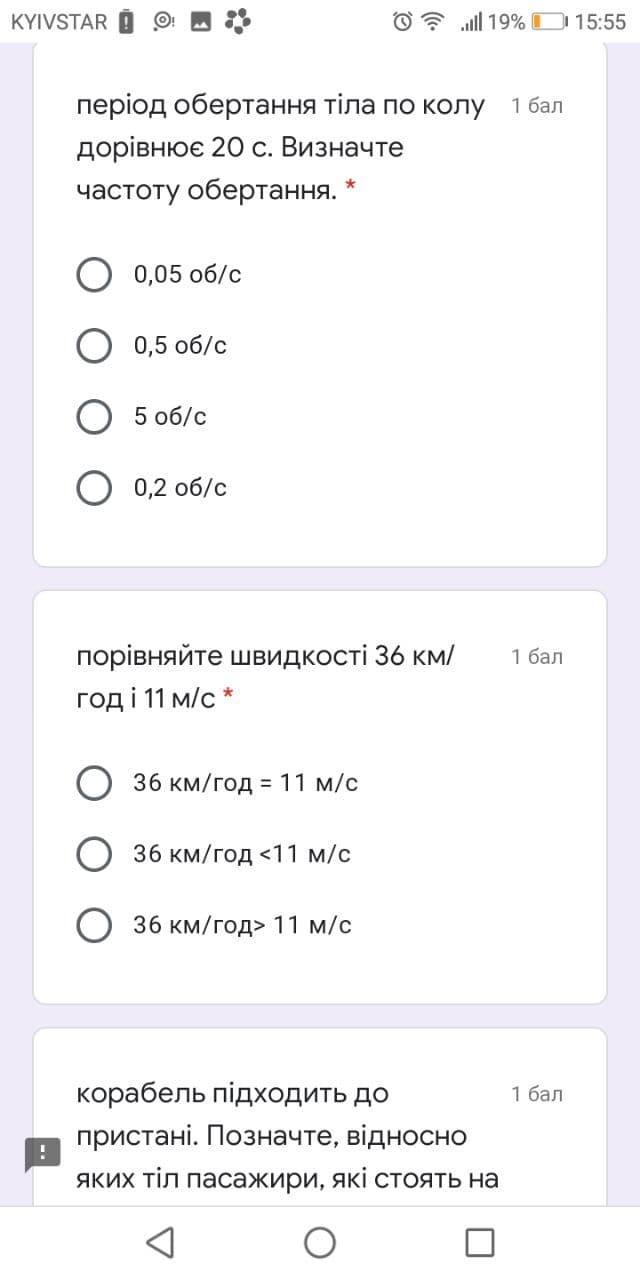The image size is (640, 1280).
Task: Mark 0,2 об/с as the answer
Action: tap(94, 488)
